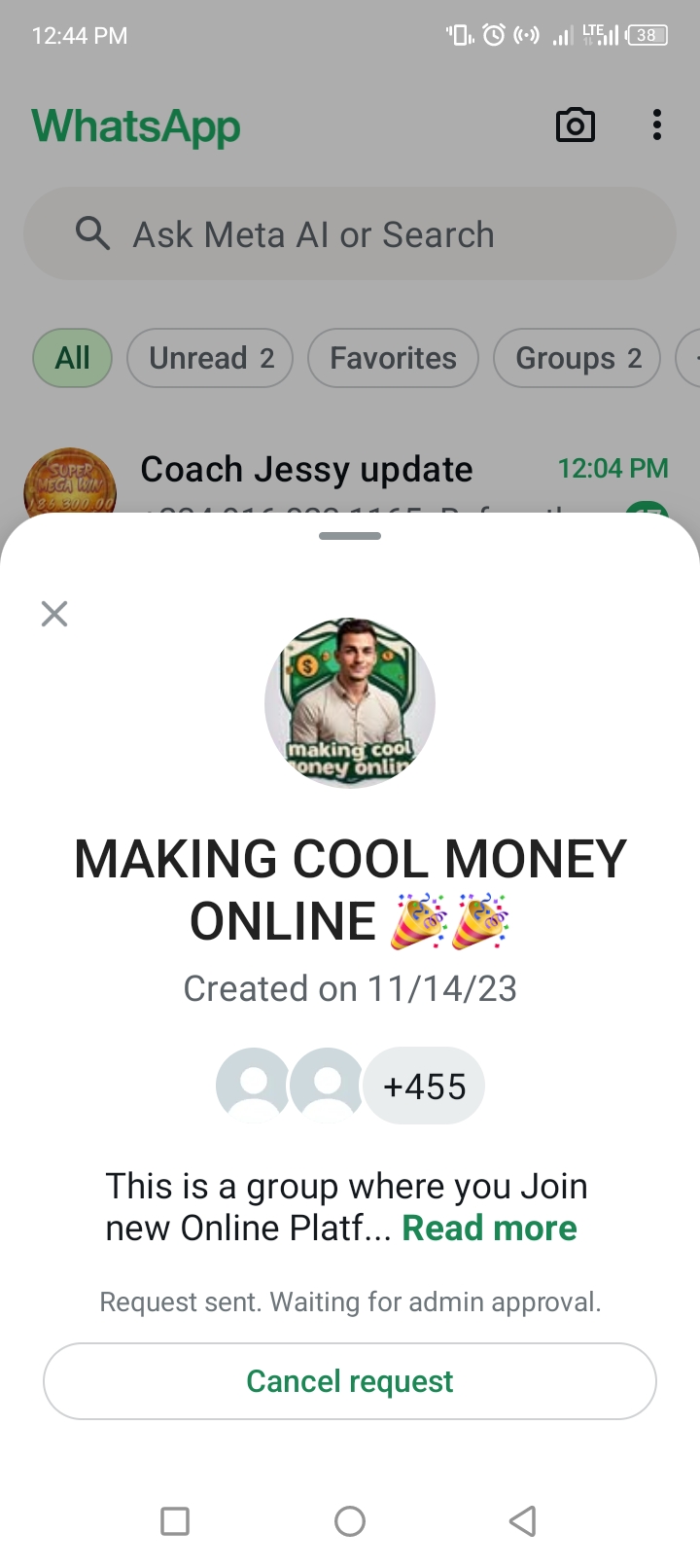Cancel the join request
This screenshot has height=1568, width=700.
(x=350, y=1381)
